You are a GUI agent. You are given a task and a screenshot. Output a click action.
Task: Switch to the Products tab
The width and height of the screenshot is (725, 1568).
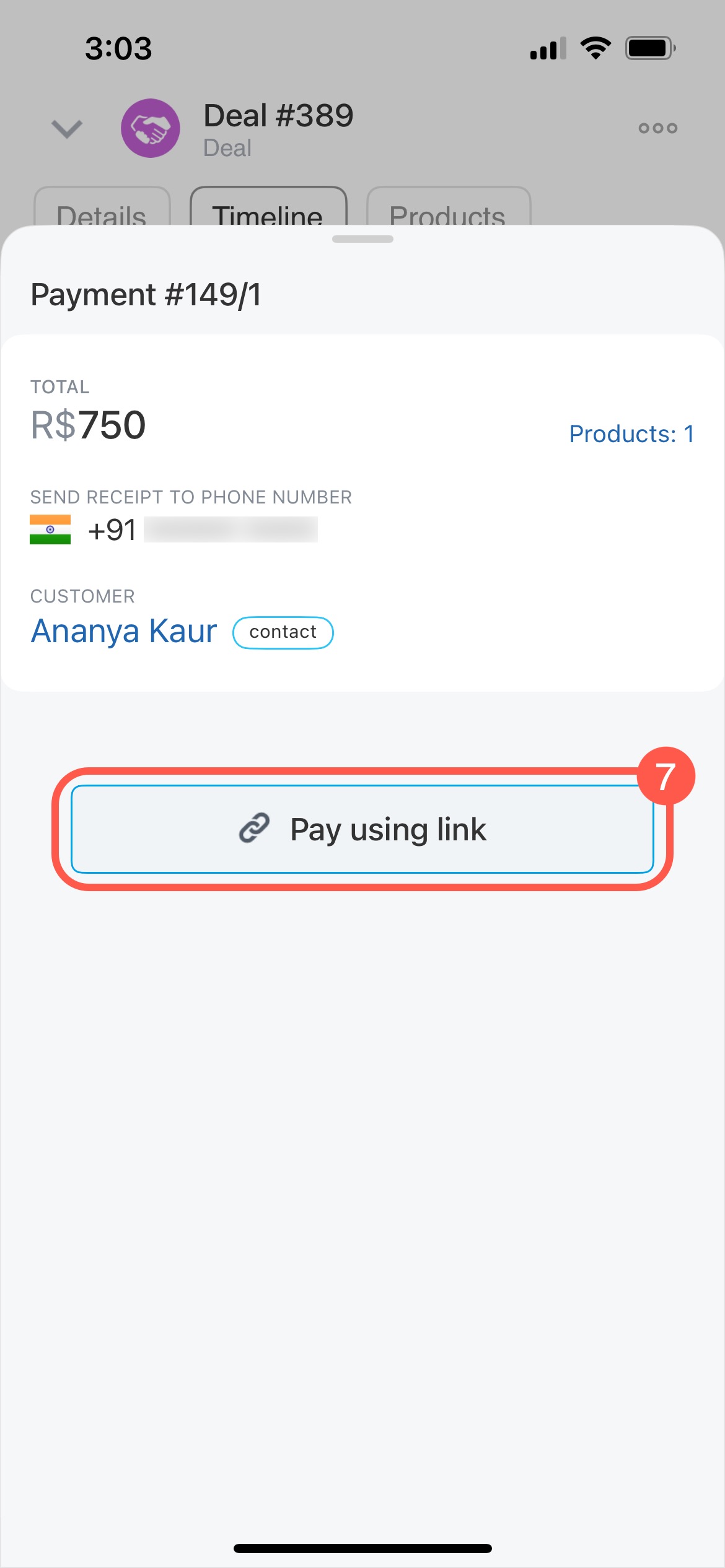tap(448, 207)
